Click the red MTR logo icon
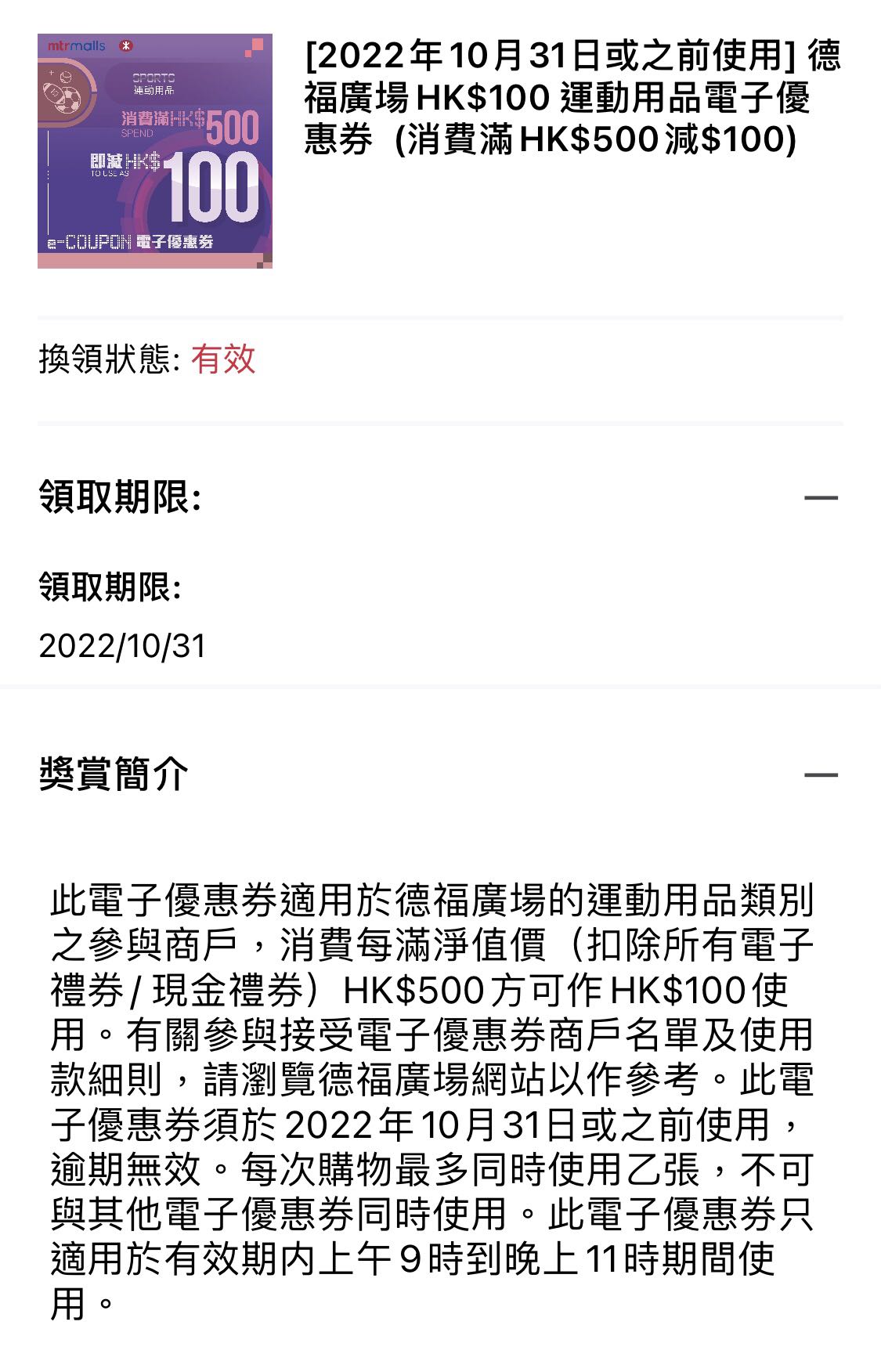Screen dimensions: 881x1372 [124, 46]
